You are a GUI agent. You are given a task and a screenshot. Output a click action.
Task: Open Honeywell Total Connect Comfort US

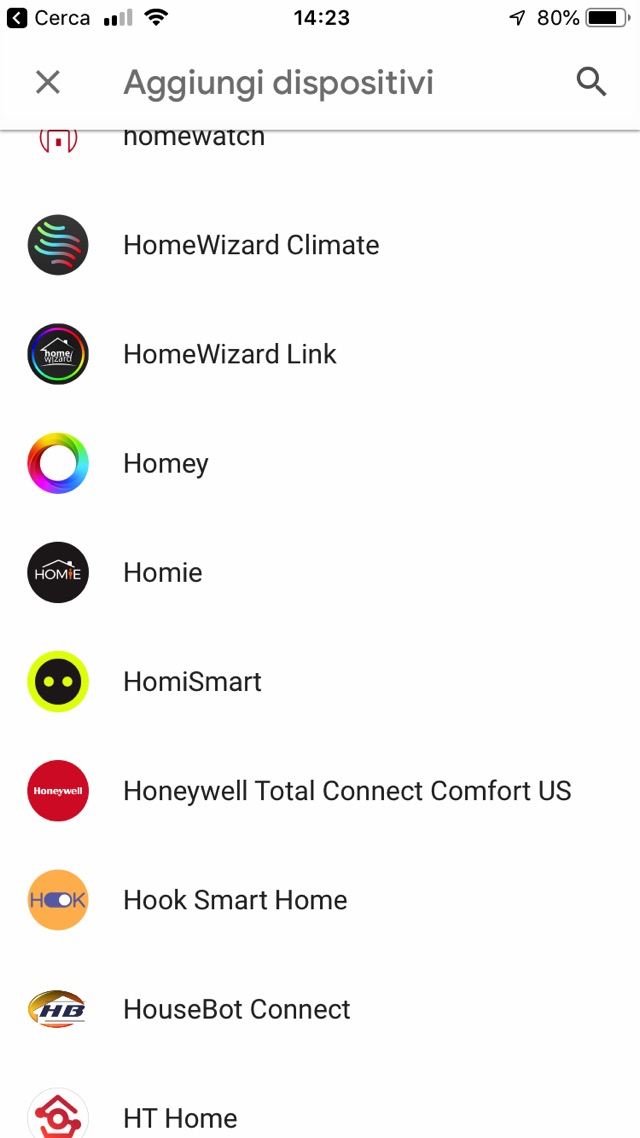347,790
